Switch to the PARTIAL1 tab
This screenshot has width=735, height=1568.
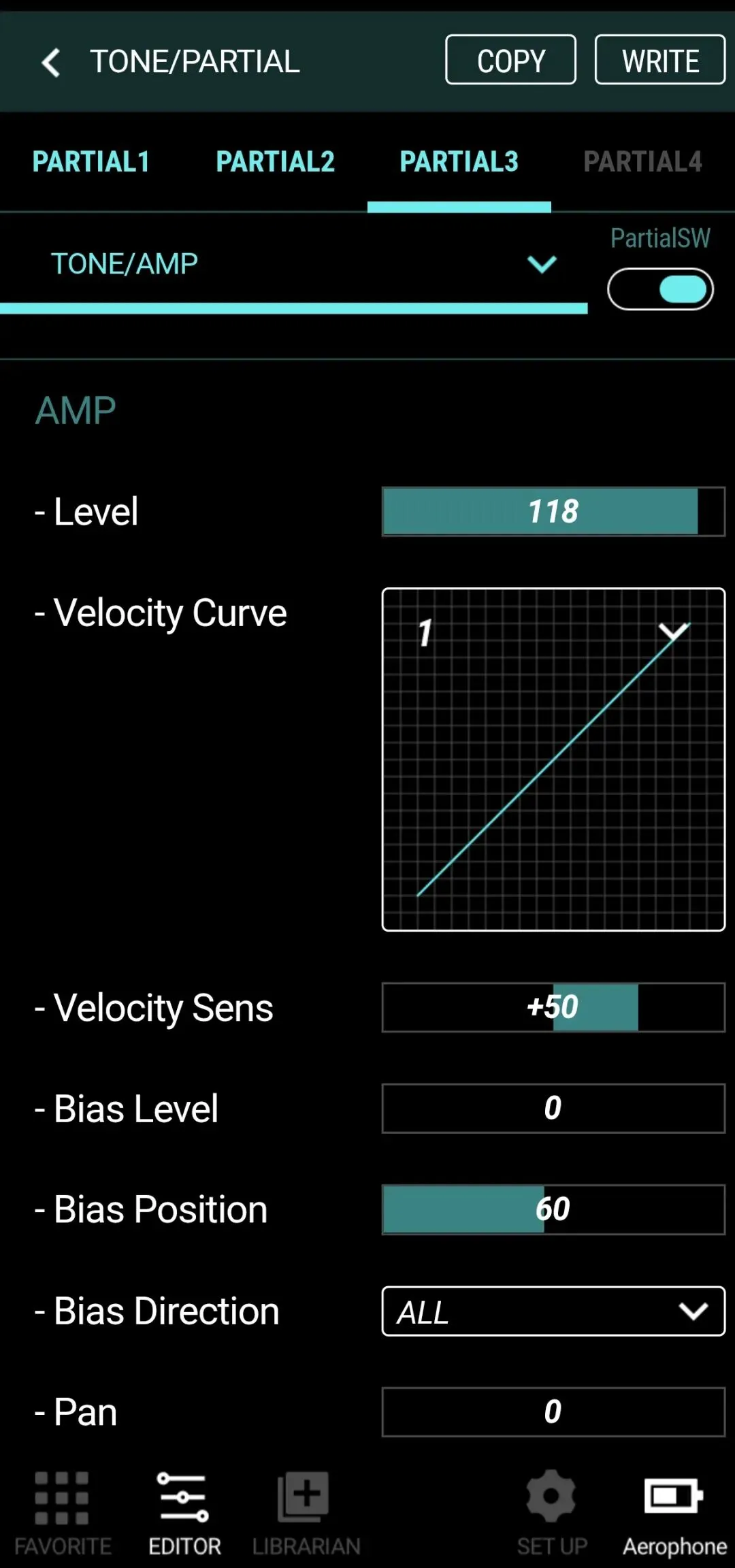pos(91,162)
